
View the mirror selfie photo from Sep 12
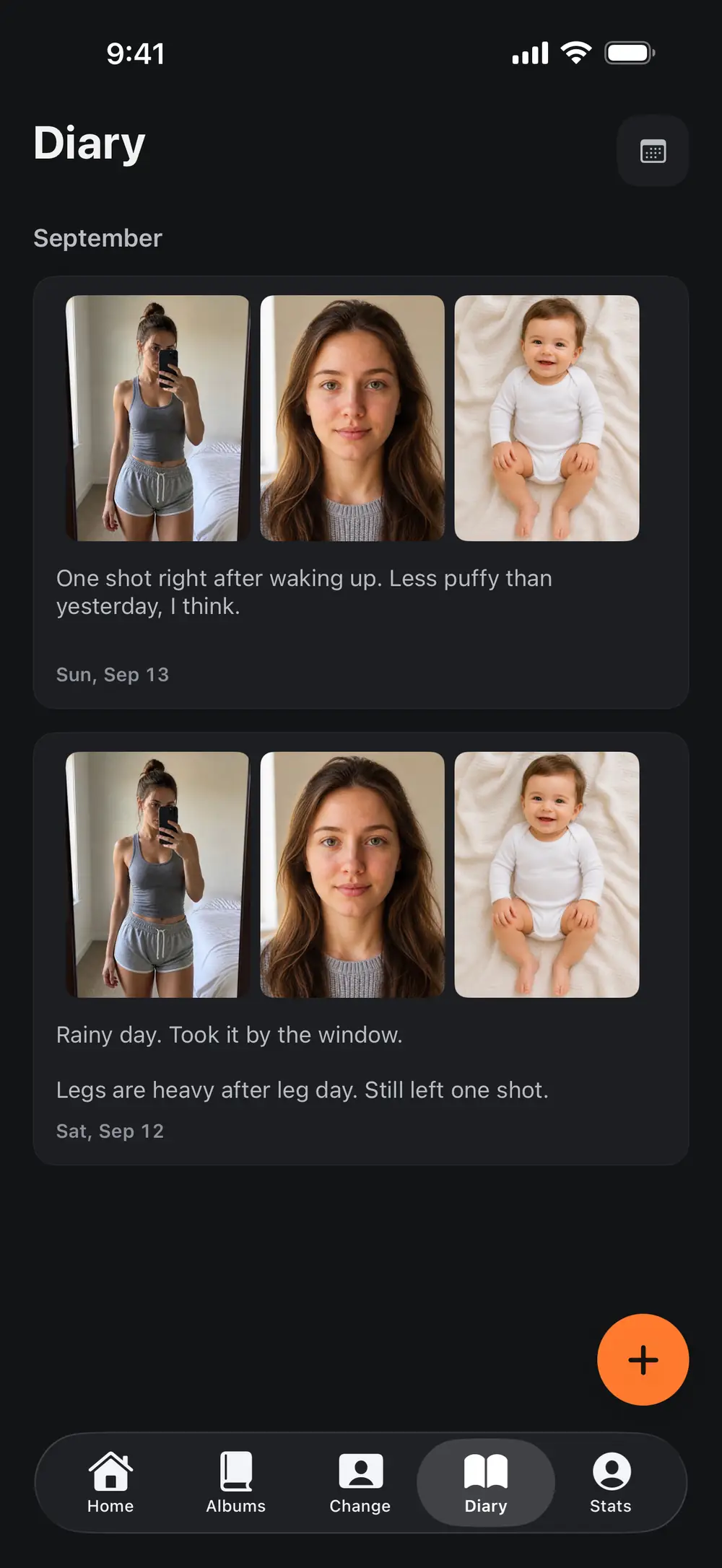[157, 875]
